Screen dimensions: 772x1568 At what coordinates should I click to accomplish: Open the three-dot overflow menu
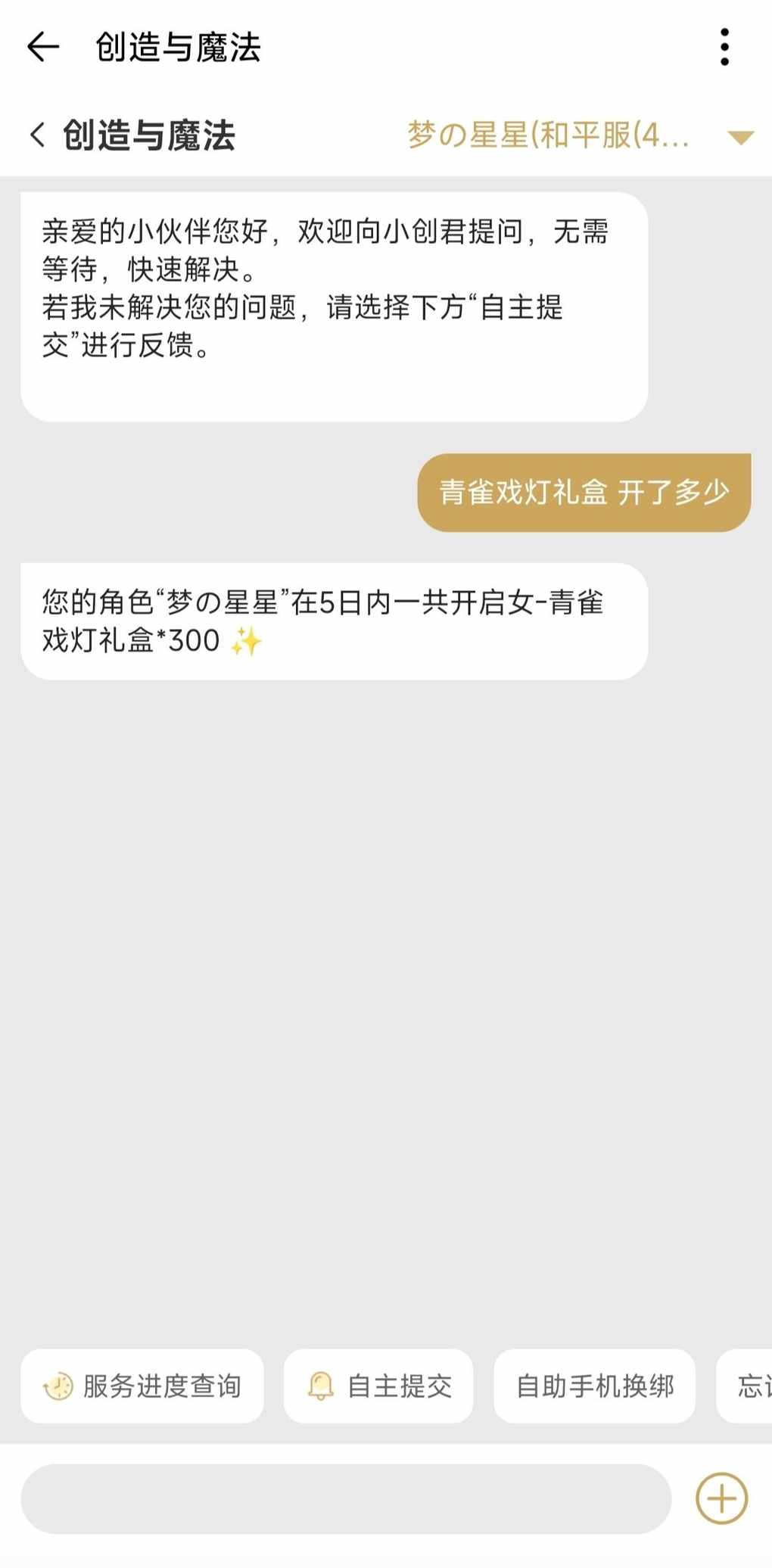click(x=724, y=47)
